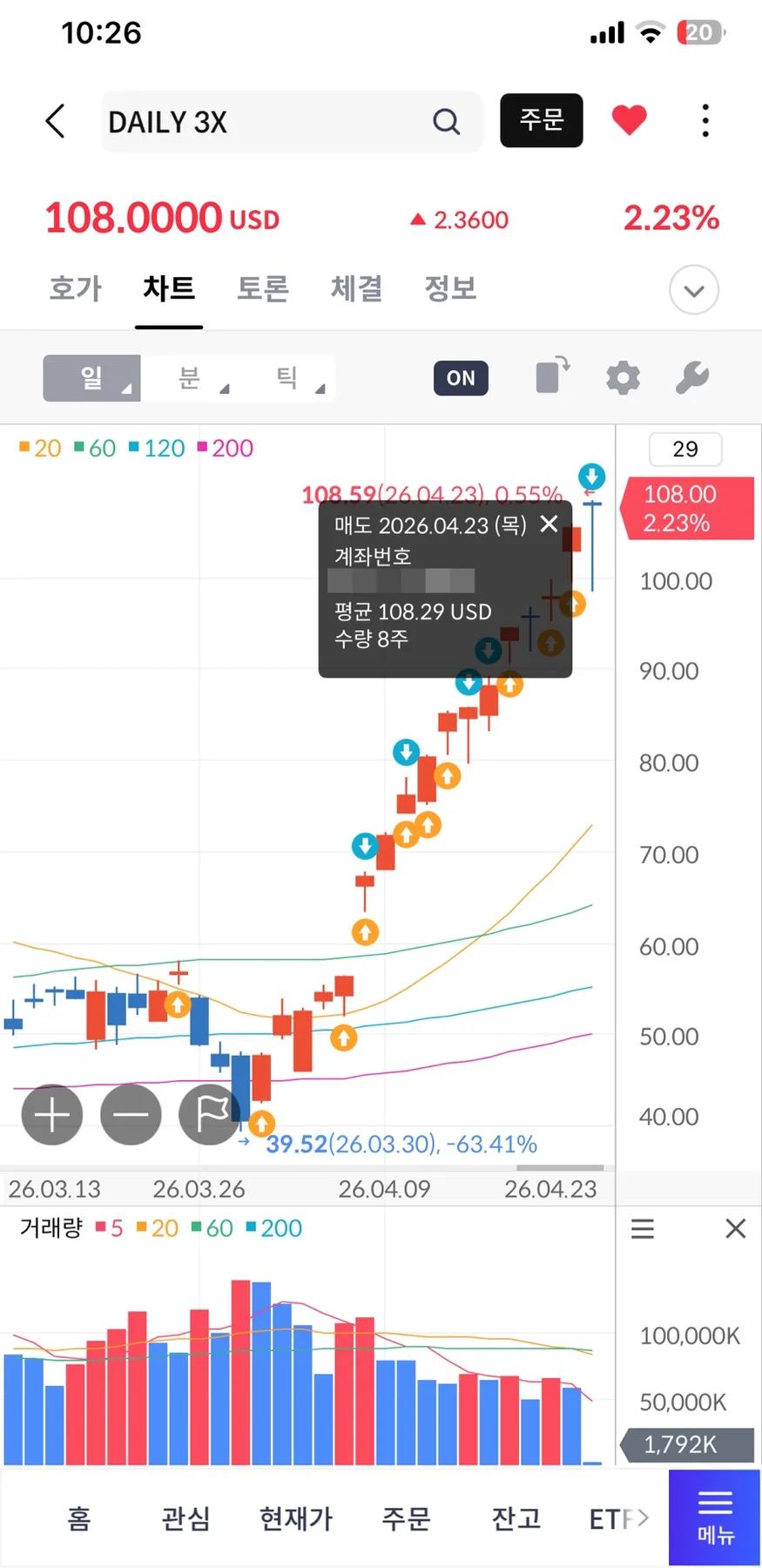
Task: Remove from favorites with the heart icon
Action: pyautogui.click(x=629, y=120)
